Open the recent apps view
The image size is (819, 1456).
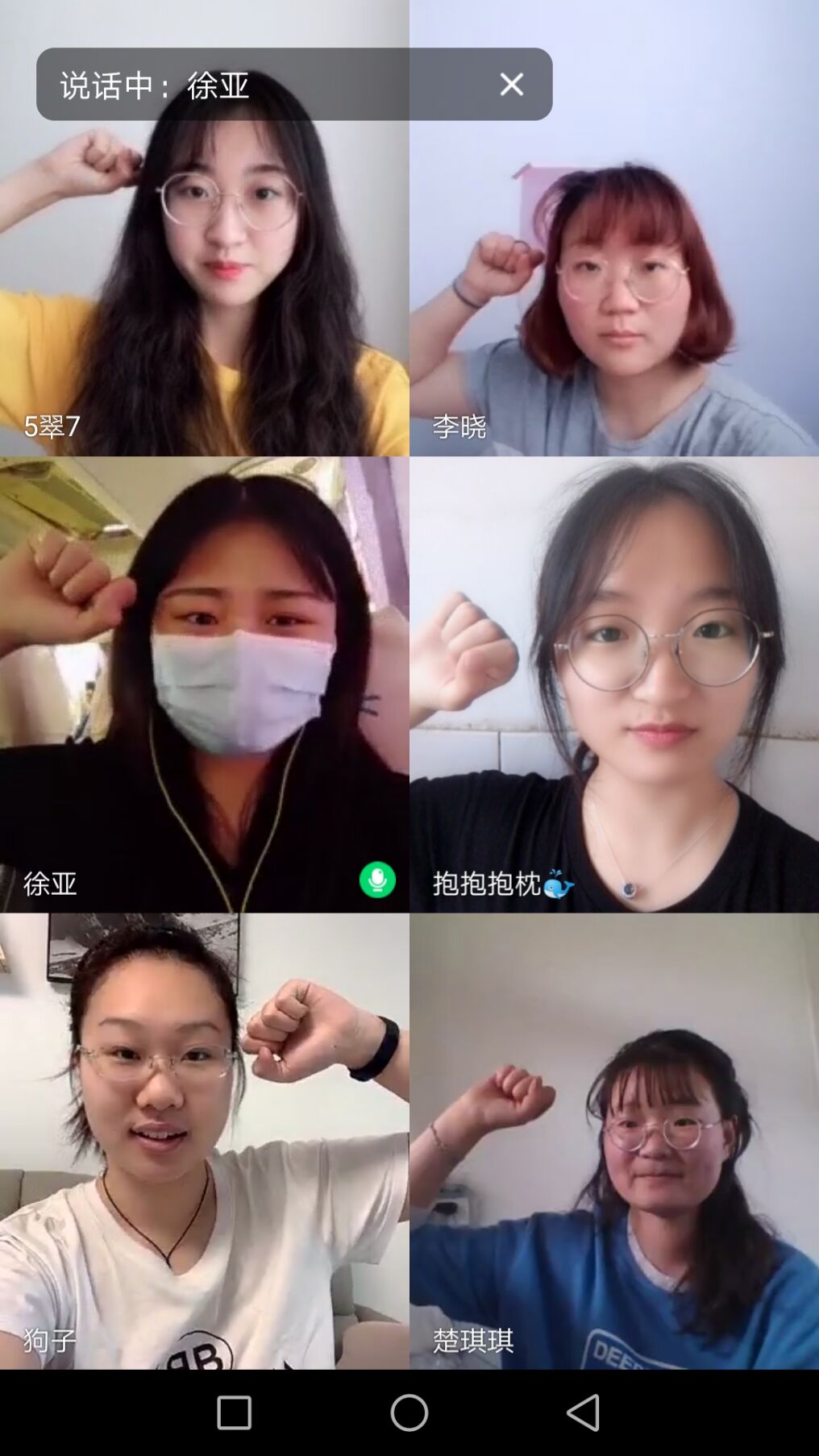234,1412
